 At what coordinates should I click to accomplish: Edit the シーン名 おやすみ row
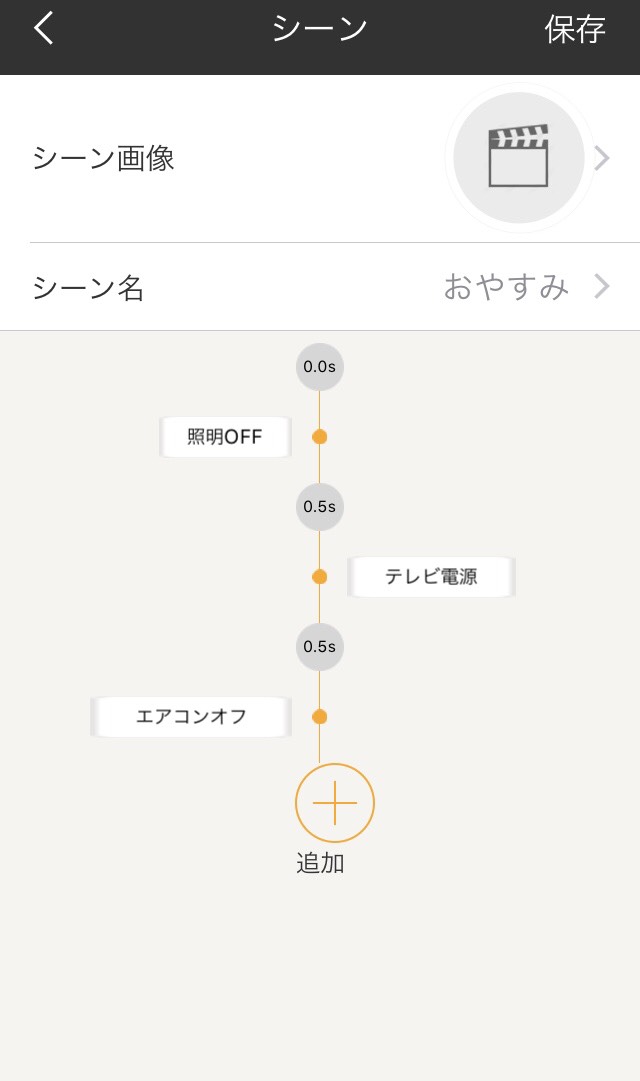320,287
